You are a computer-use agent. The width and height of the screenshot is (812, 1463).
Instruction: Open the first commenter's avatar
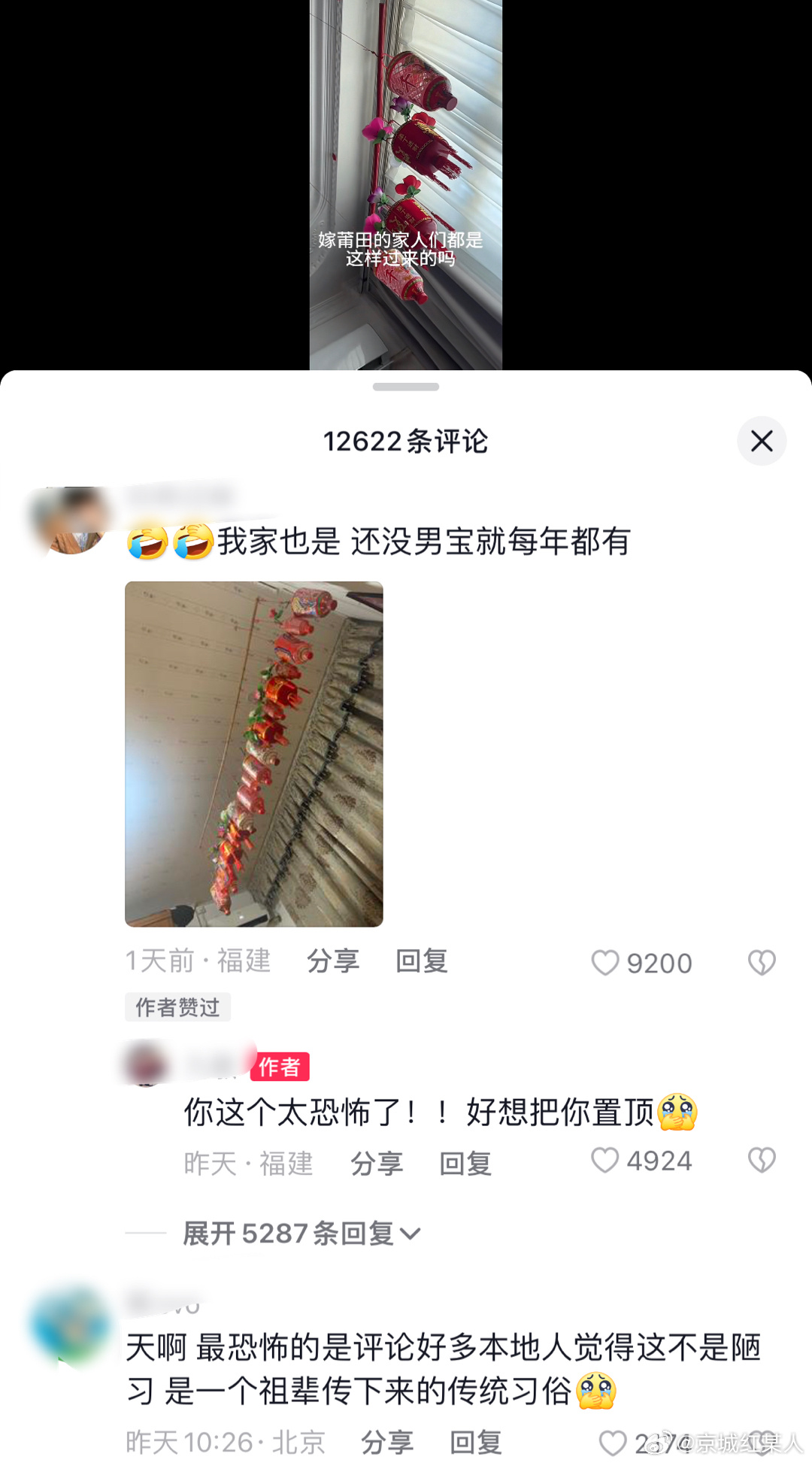click(71, 521)
